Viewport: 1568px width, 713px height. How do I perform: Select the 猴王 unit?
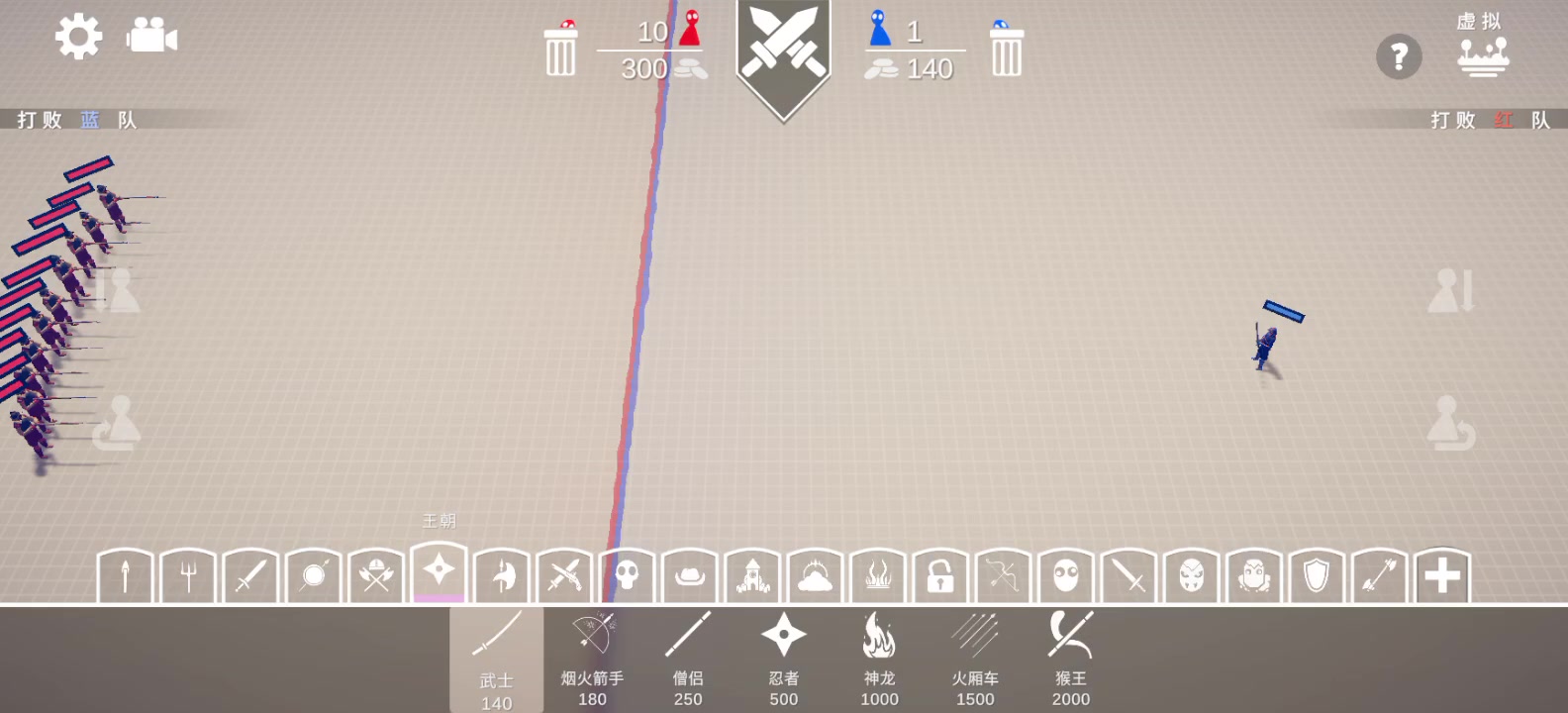pos(1070,659)
